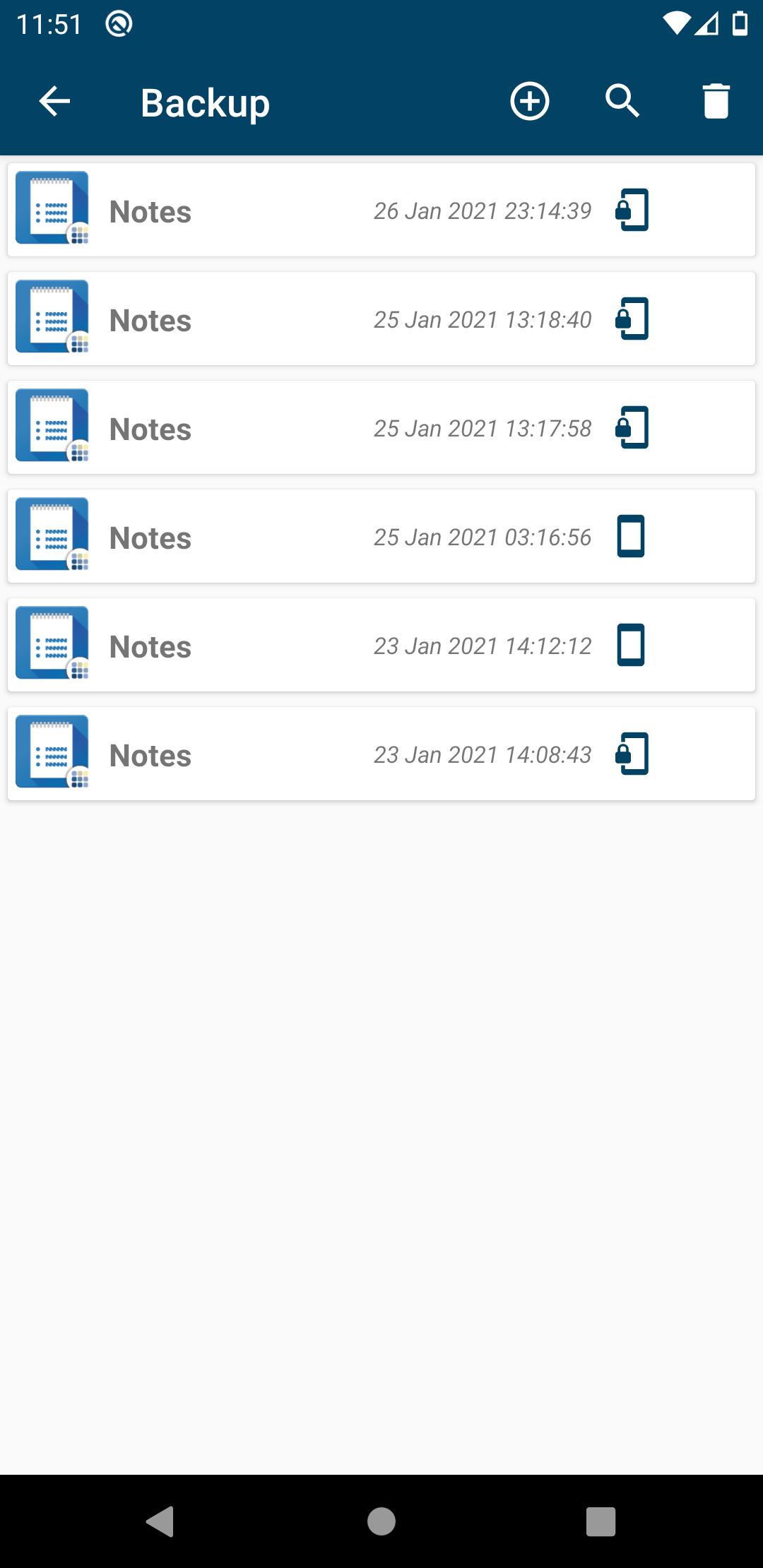Choose Notes backup from 23 Jan 2021 14:12:12

[381, 646]
